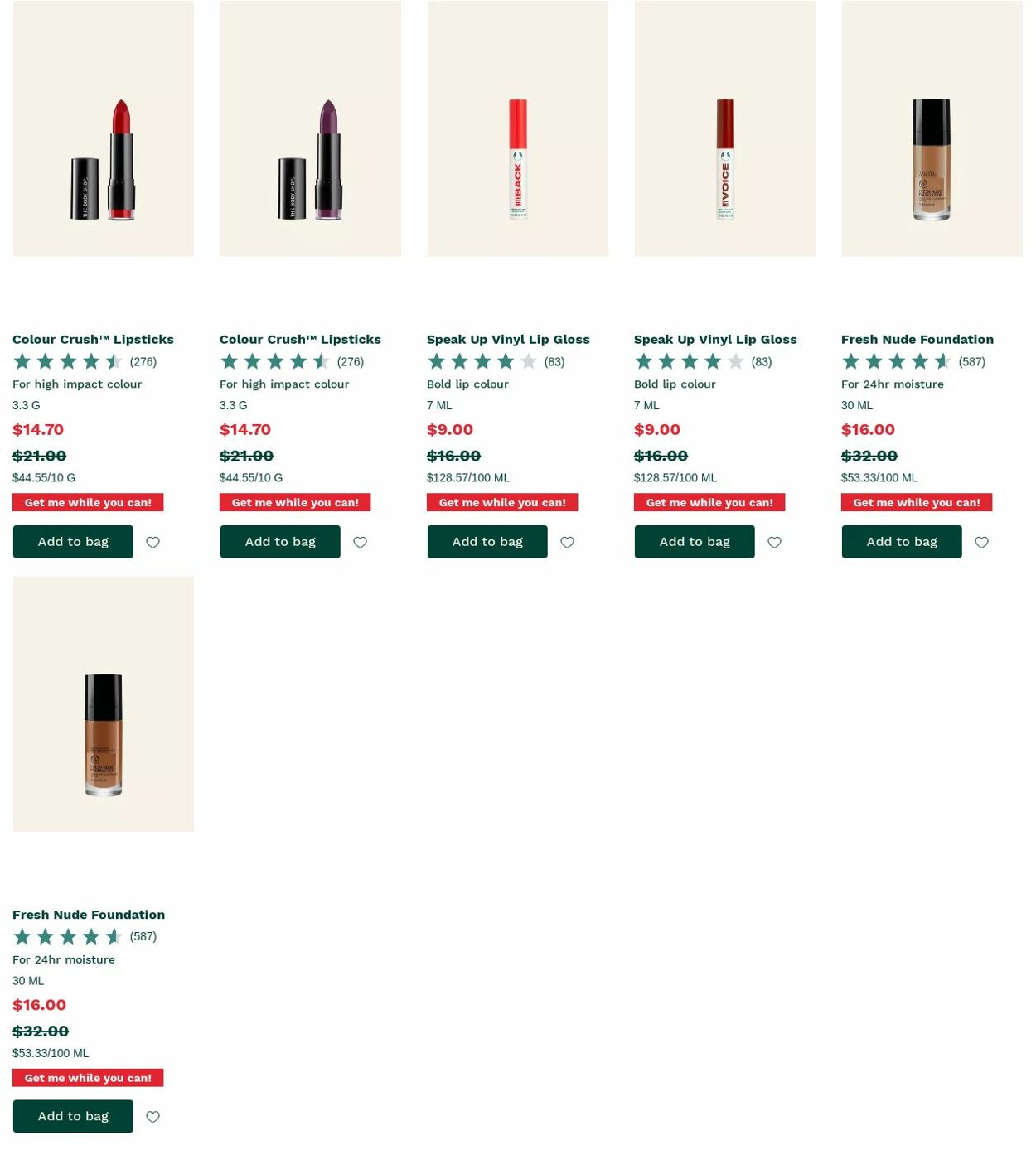Open Colour Crush Lipsticks product title
Screen dimensions: 1036x1150
[x=93, y=339]
